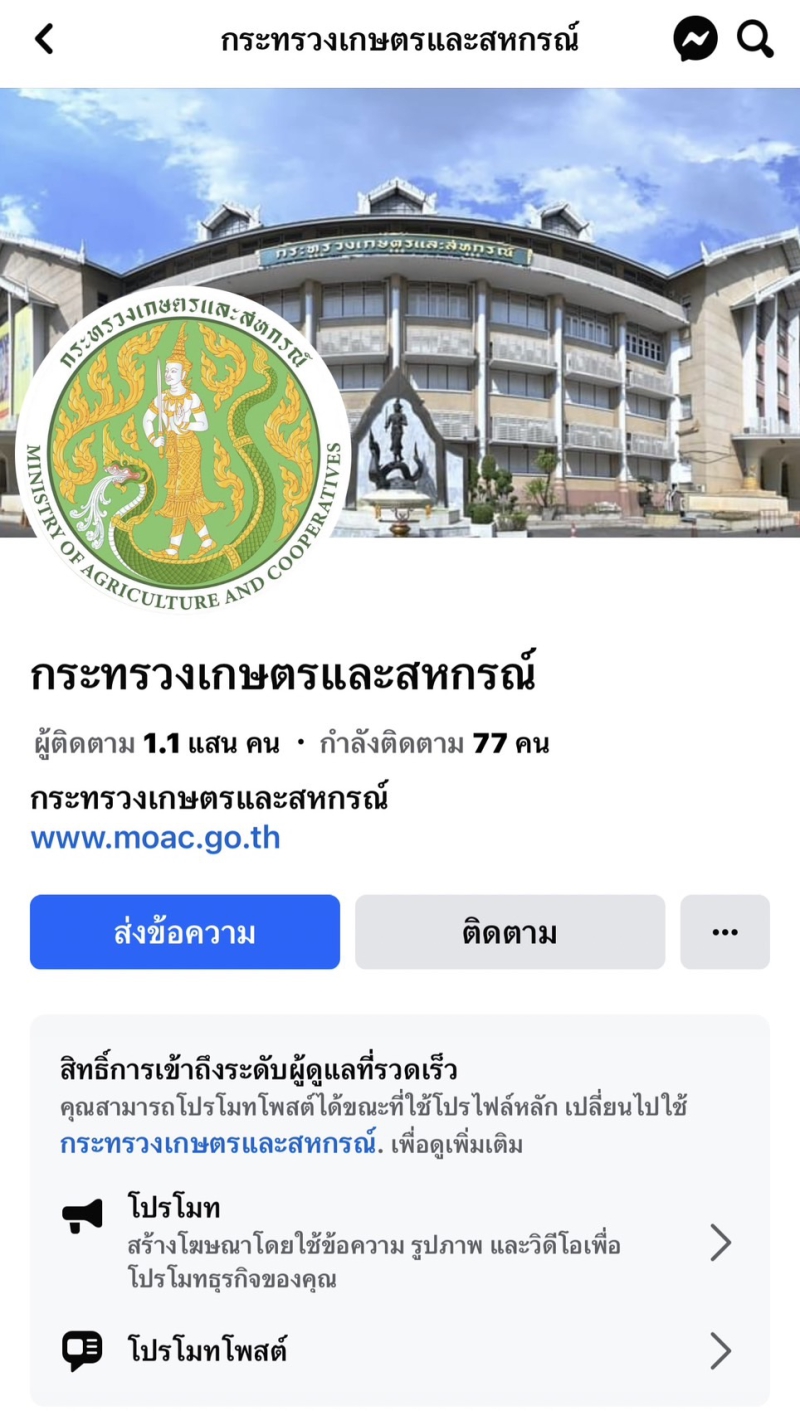Tap the ส่งข้อความ button
This screenshot has height=1411, width=800.
[185, 932]
